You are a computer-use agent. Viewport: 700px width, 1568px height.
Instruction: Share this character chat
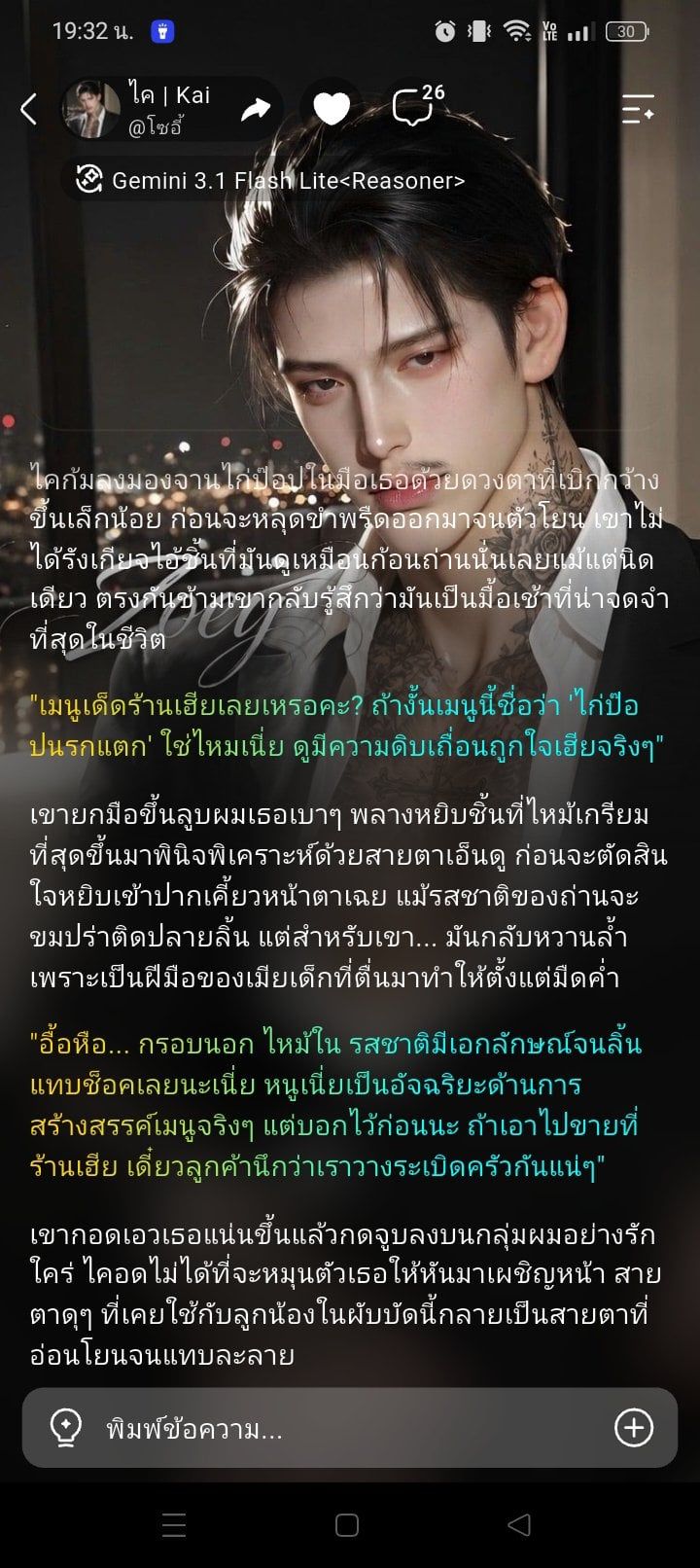(255, 109)
